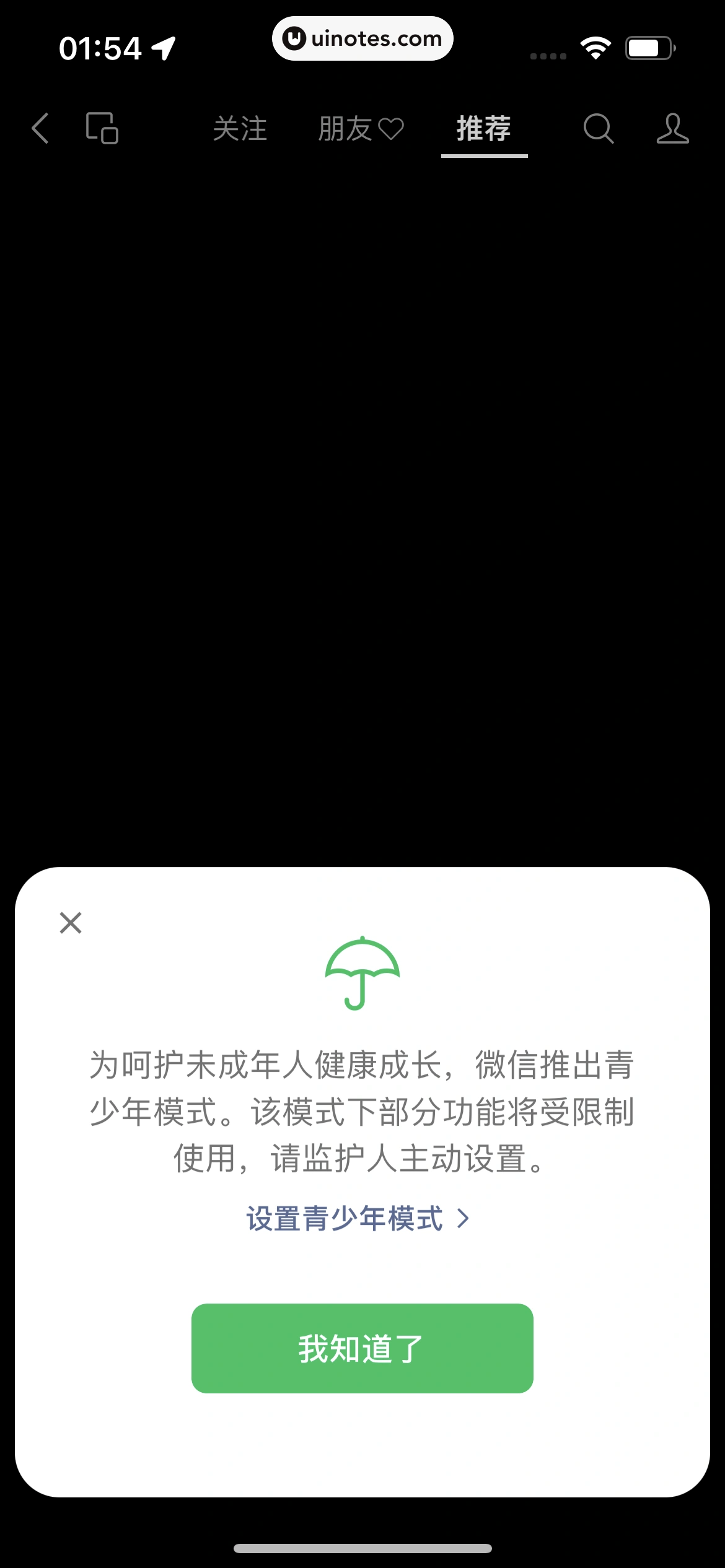Open personal profile via the person icon

(673, 129)
